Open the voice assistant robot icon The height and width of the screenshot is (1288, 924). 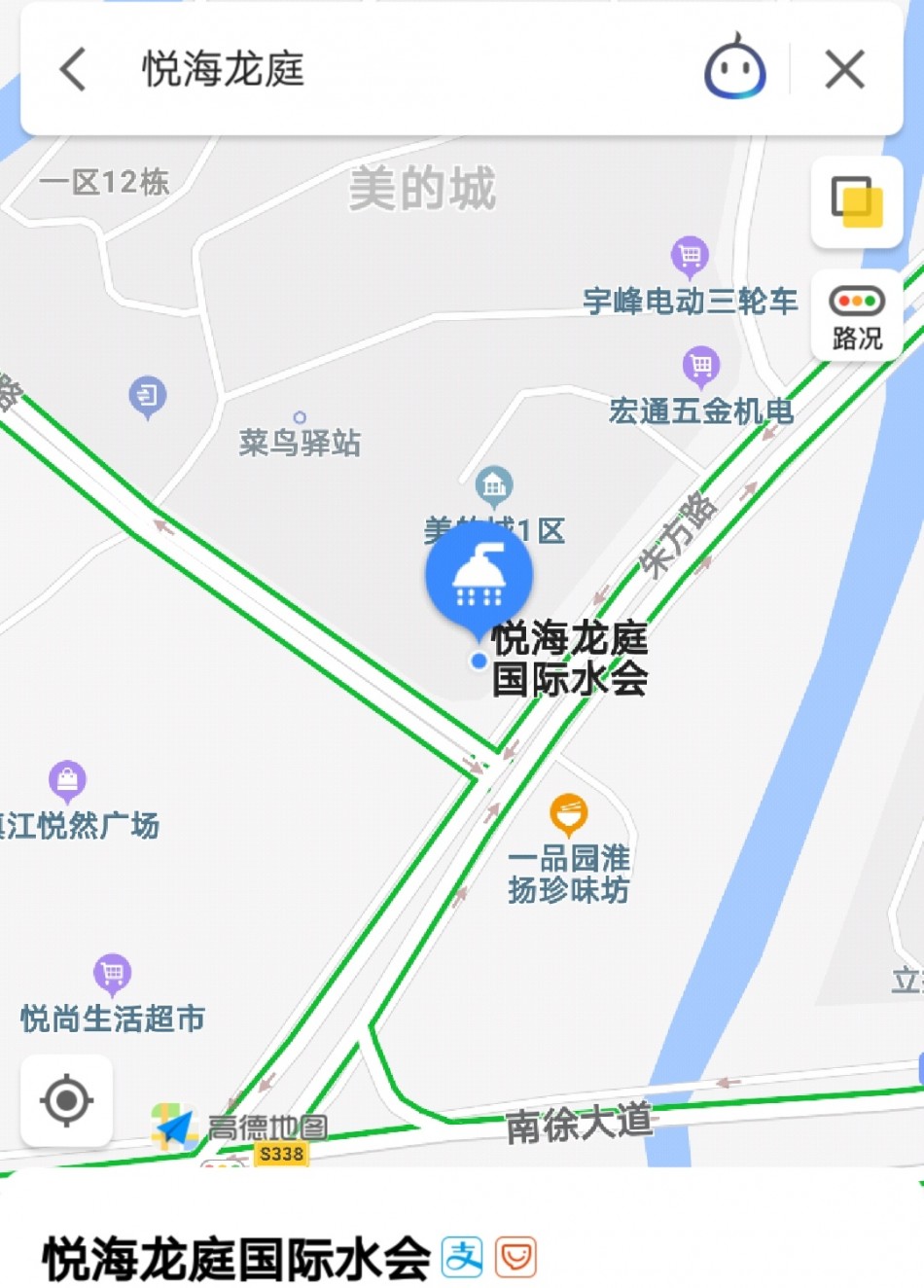click(x=734, y=68)
